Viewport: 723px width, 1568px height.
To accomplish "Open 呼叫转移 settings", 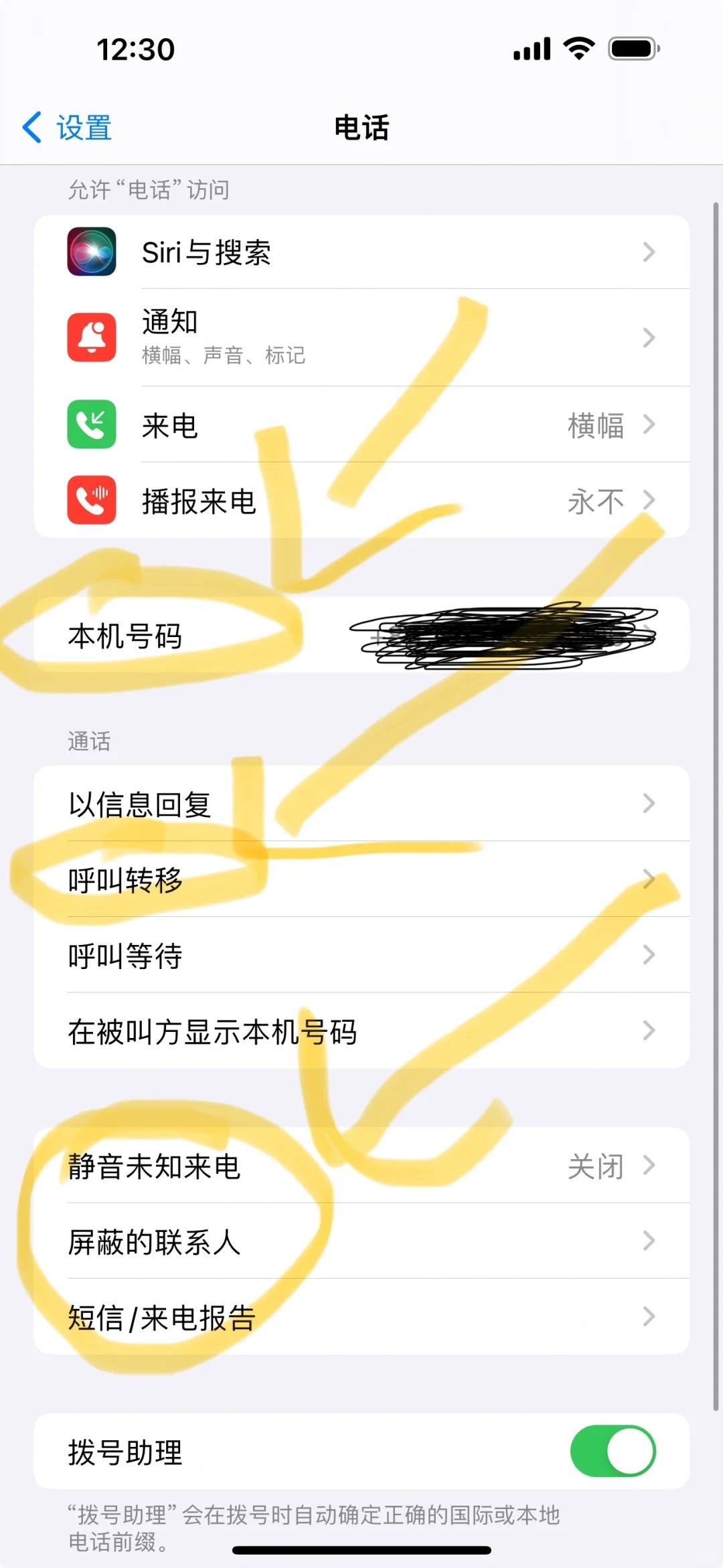I will 361,879.
